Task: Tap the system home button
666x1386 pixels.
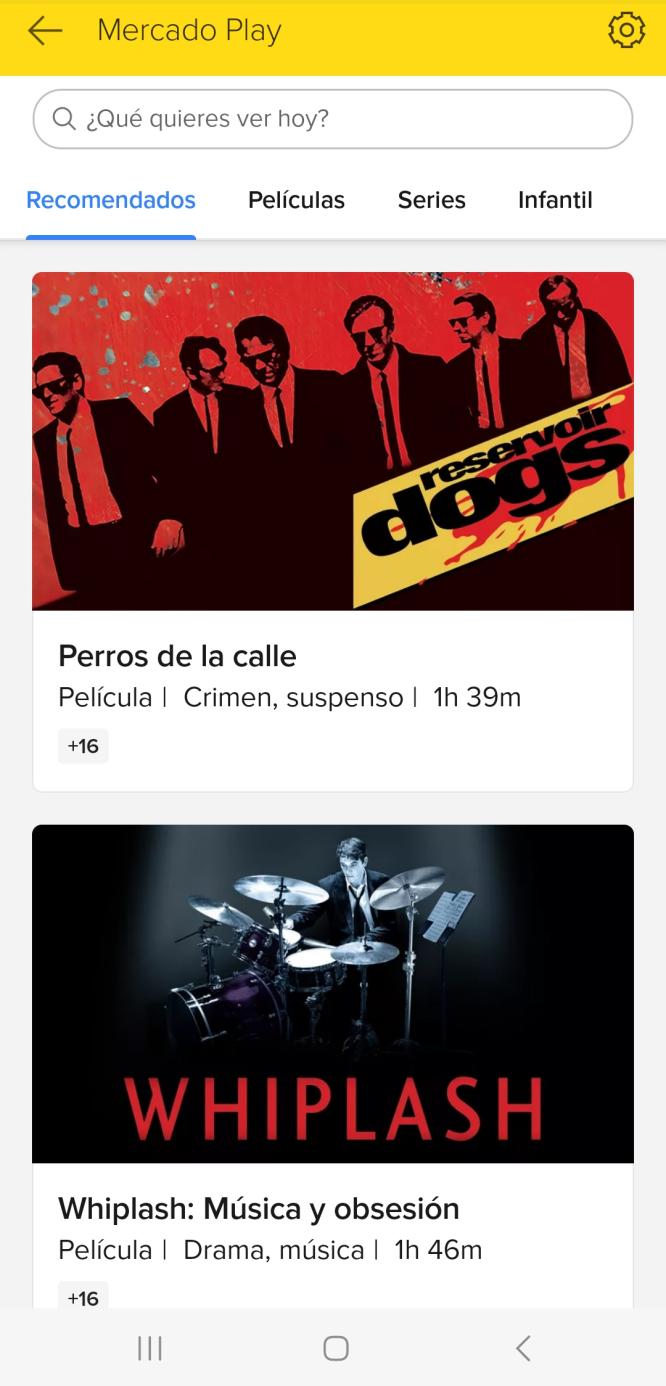Action: (x=336, y=1348)
